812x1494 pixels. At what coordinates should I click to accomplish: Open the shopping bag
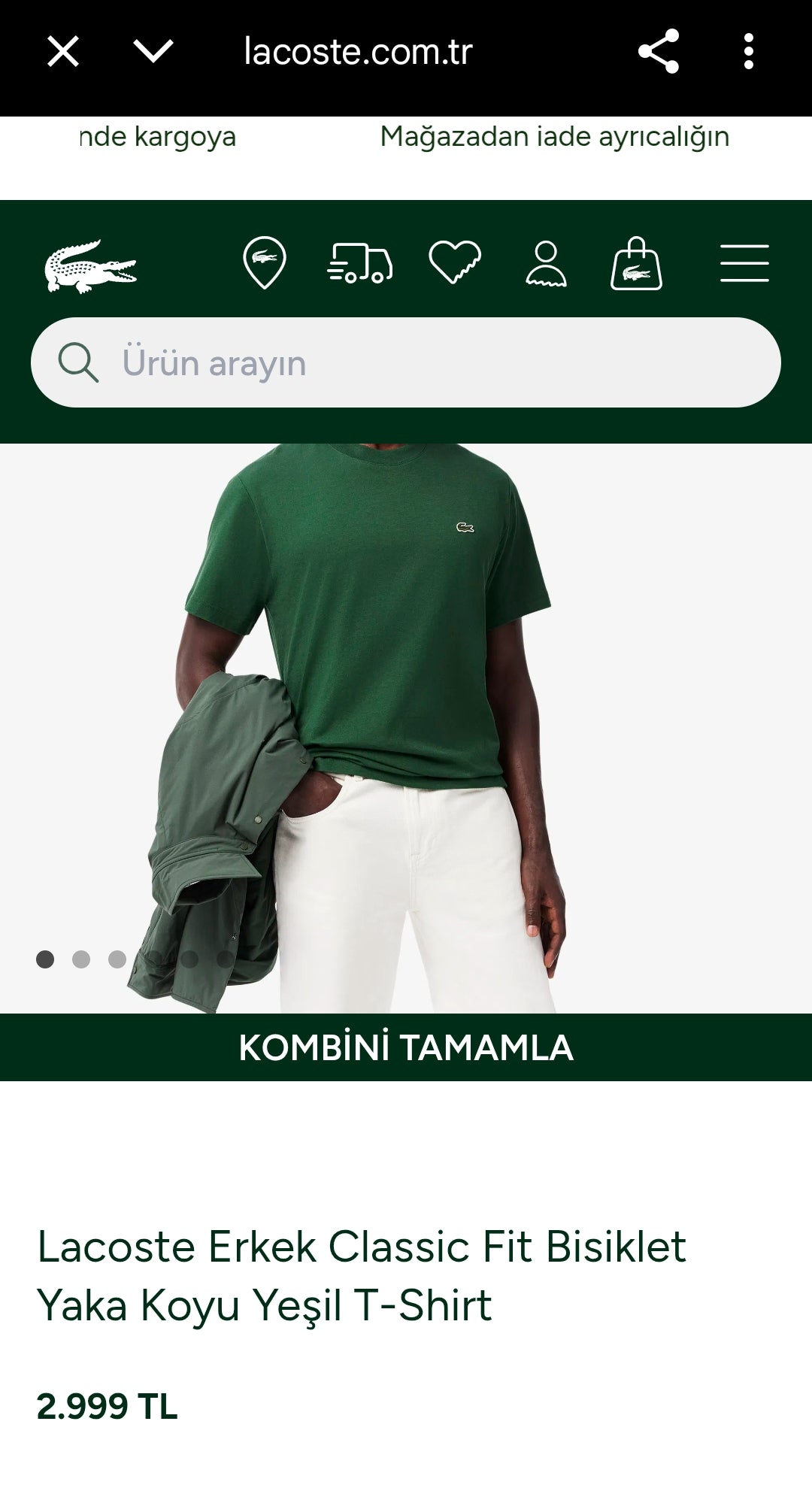pyautogui.click(x=636, y=264)
